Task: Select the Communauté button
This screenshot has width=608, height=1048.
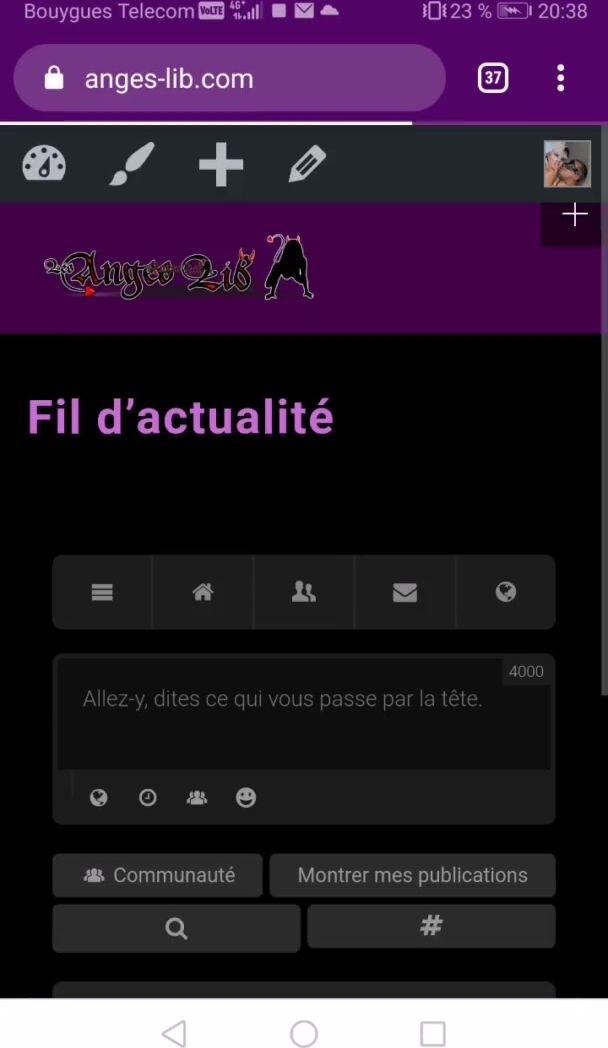Action: pos(158,875)
